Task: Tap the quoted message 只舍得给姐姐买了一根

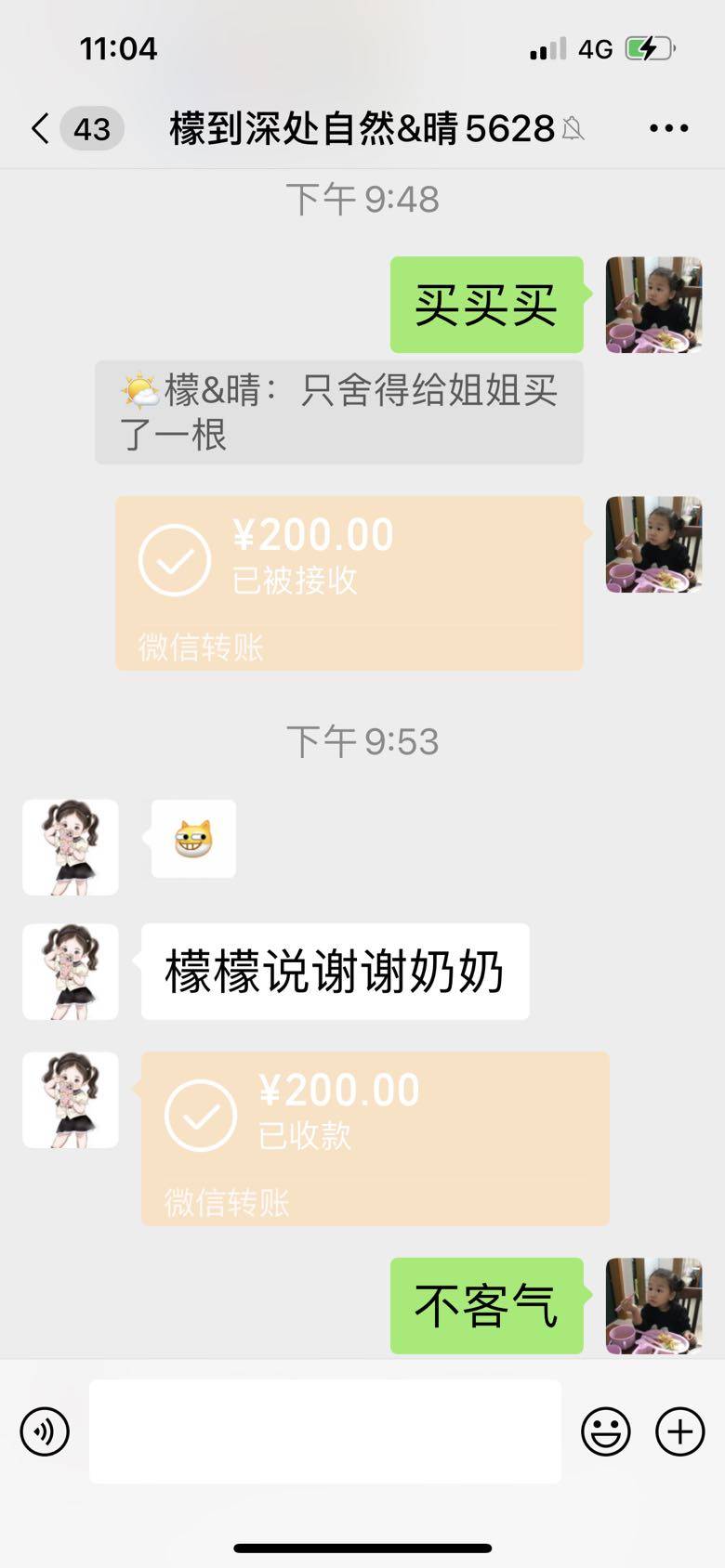Action: 338,412
